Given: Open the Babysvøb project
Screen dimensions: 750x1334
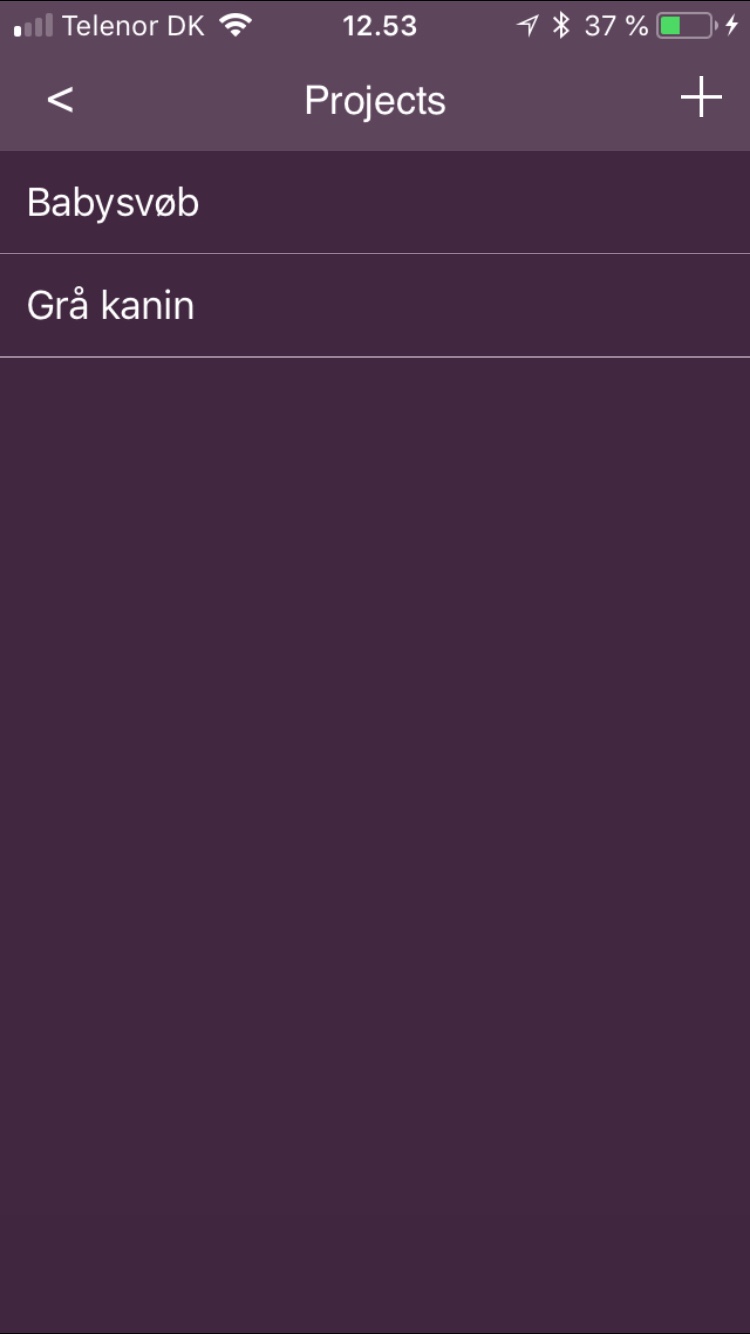Looking at the screenshot, I should [375, 203].
